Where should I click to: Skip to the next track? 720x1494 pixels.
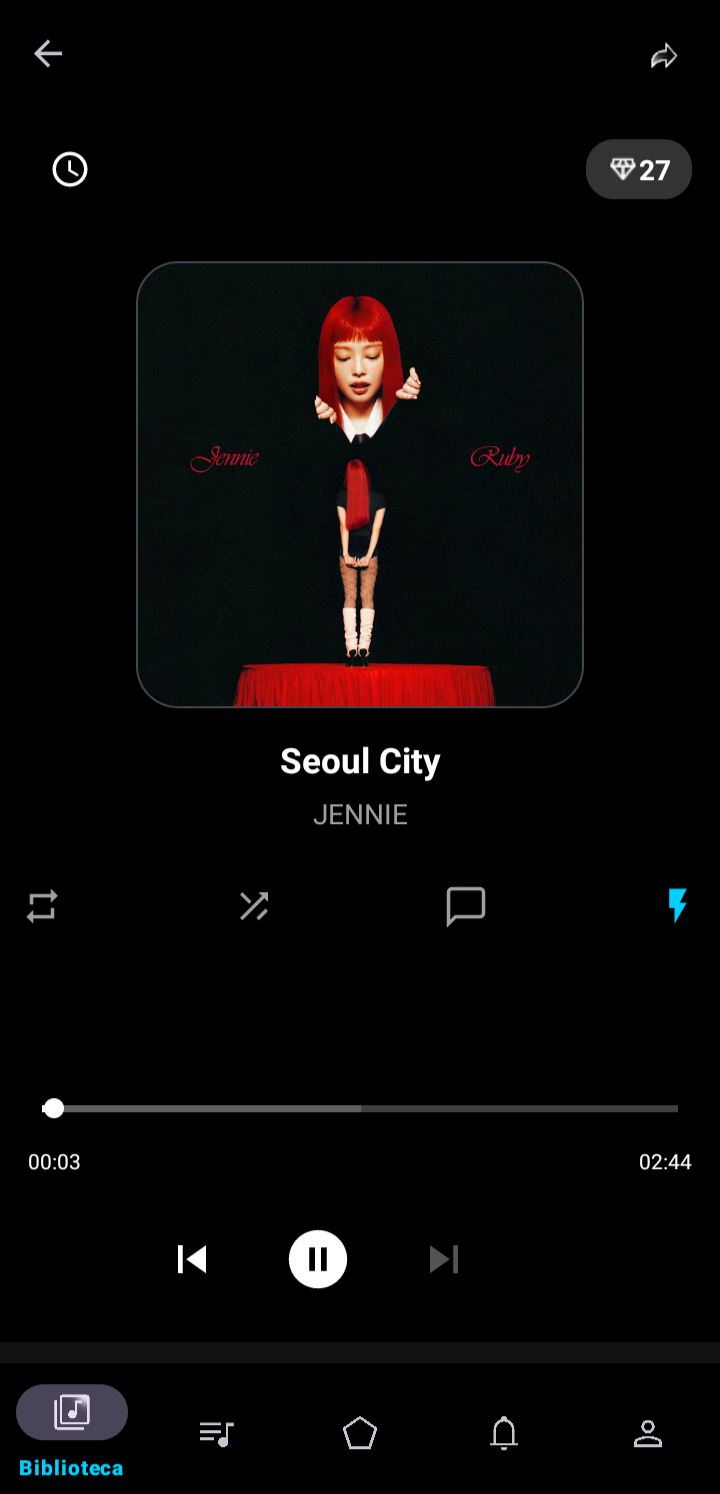[443, 1259]
